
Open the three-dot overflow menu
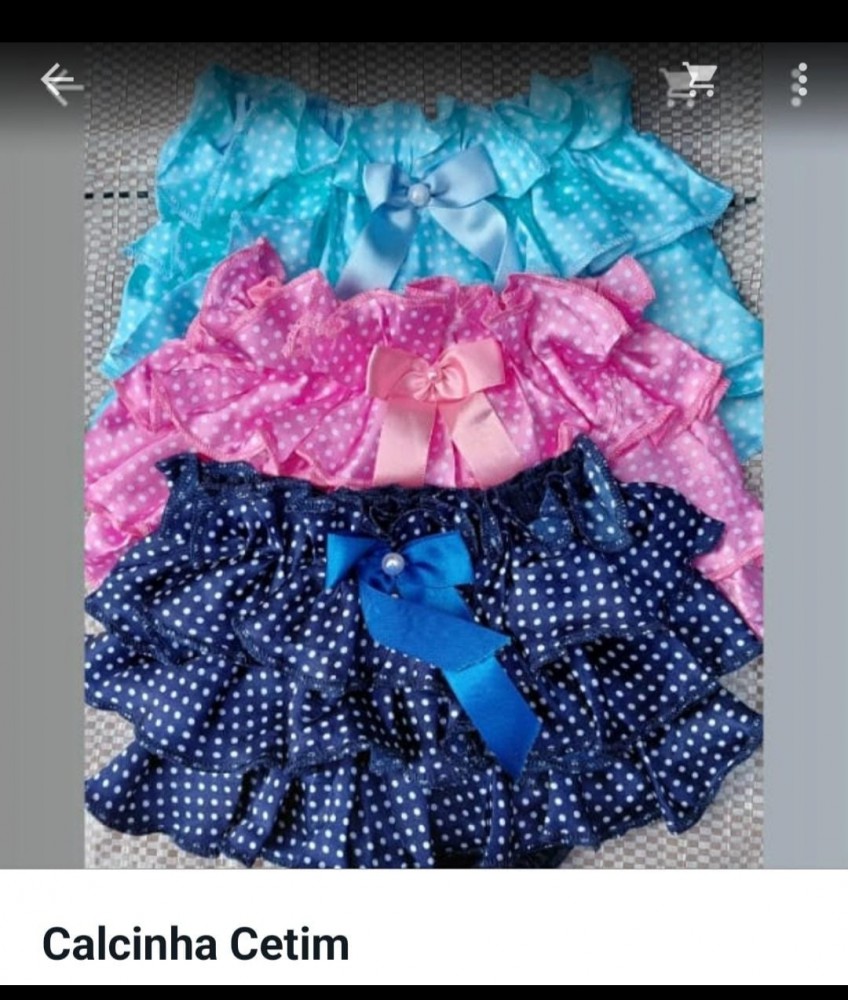point(798,85)
